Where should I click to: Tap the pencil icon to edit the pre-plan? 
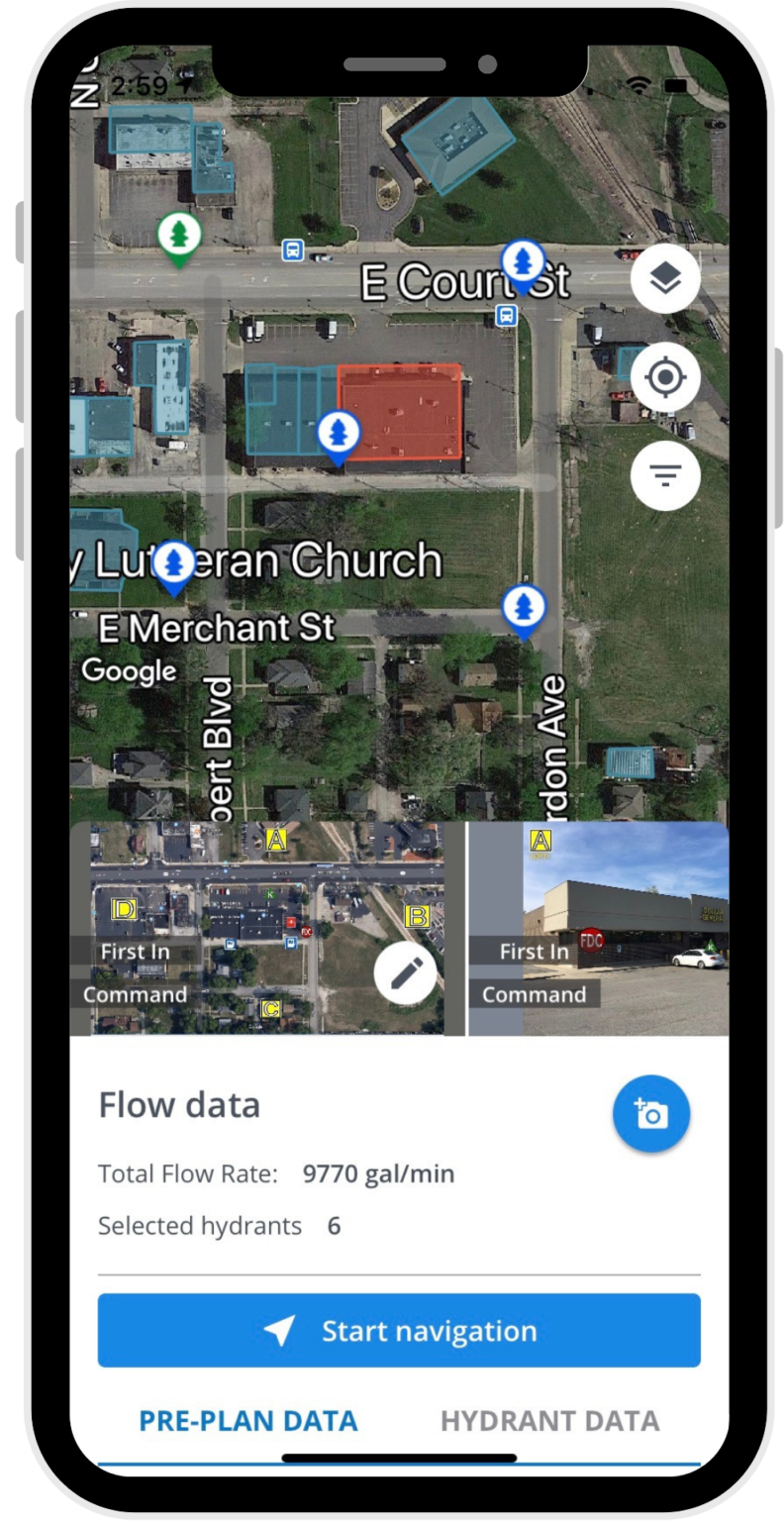tap(406, 973)
